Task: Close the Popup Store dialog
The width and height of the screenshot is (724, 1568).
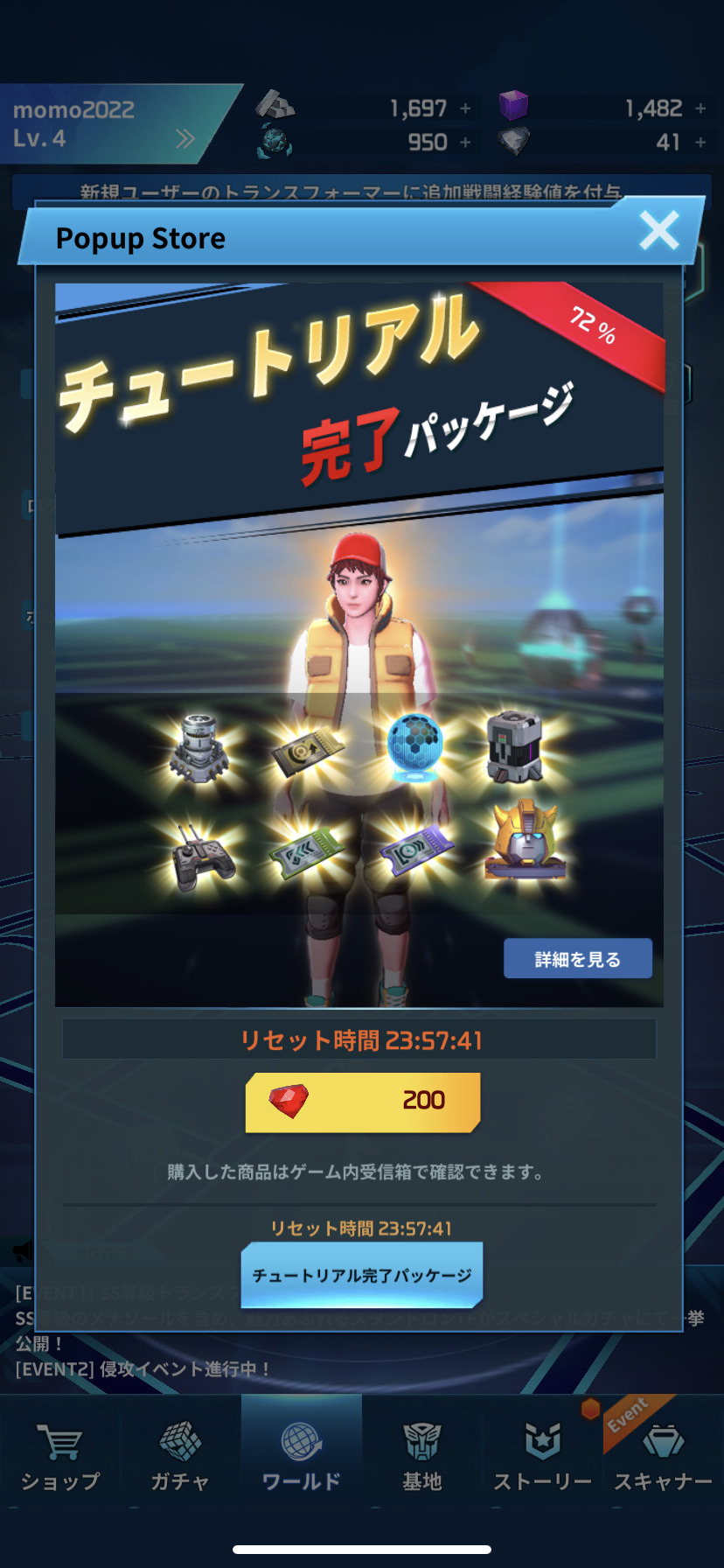Action: (x=658, y=232)
